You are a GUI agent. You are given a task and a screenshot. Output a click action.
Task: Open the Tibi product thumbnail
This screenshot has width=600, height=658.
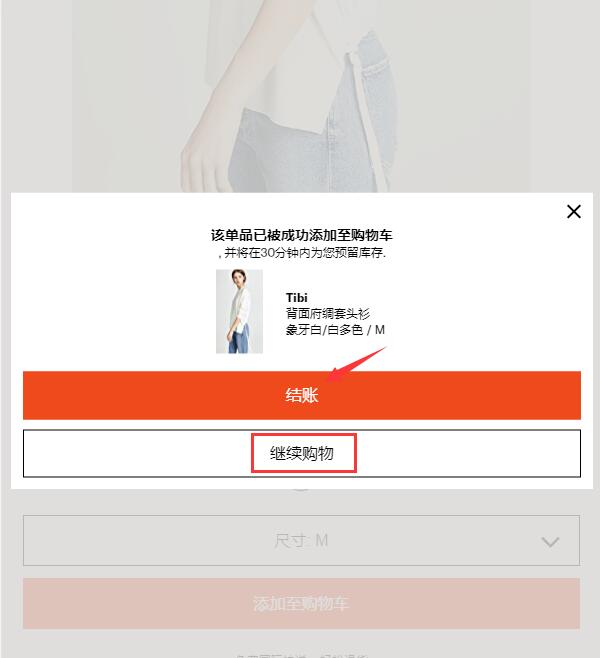click(239, 311)
